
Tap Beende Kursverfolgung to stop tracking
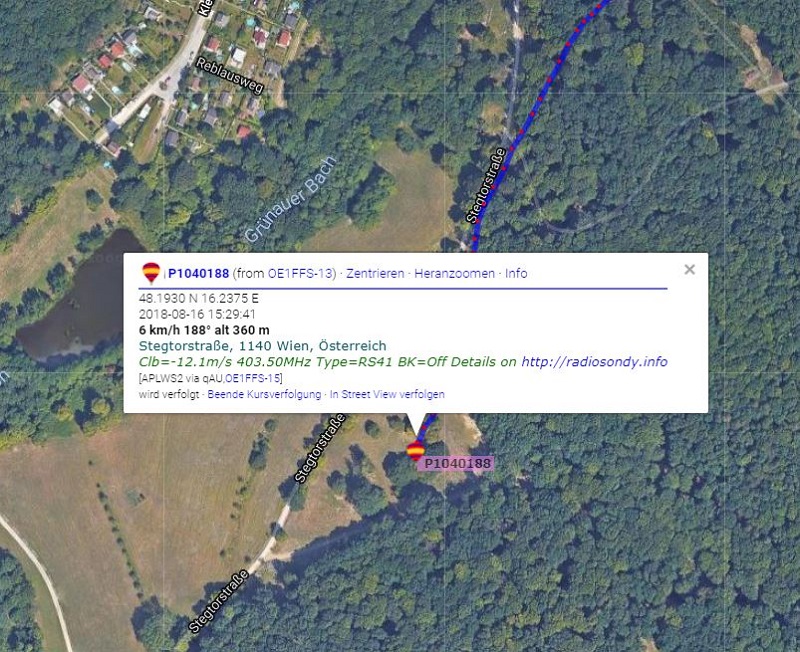265,395
